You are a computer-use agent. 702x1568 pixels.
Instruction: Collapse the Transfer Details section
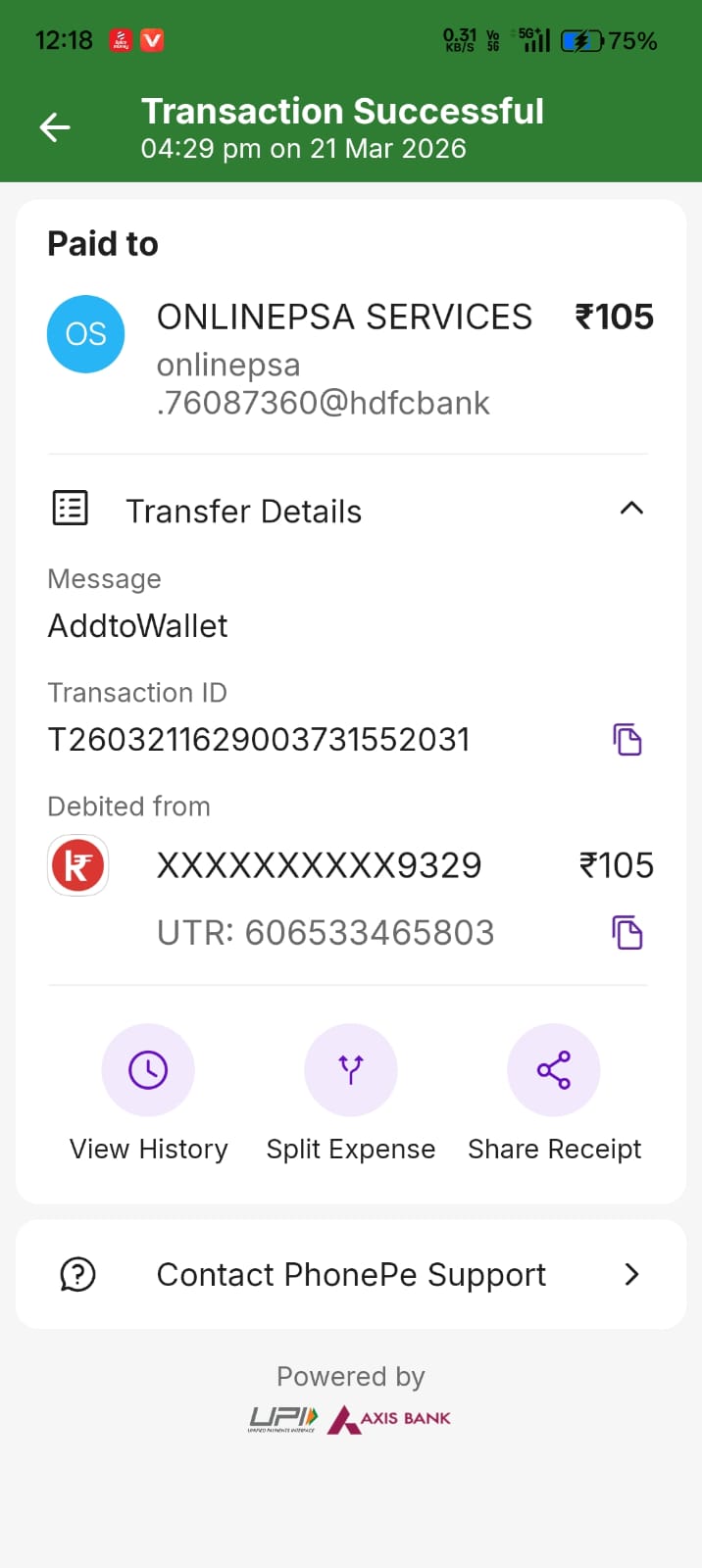[631, 509]
